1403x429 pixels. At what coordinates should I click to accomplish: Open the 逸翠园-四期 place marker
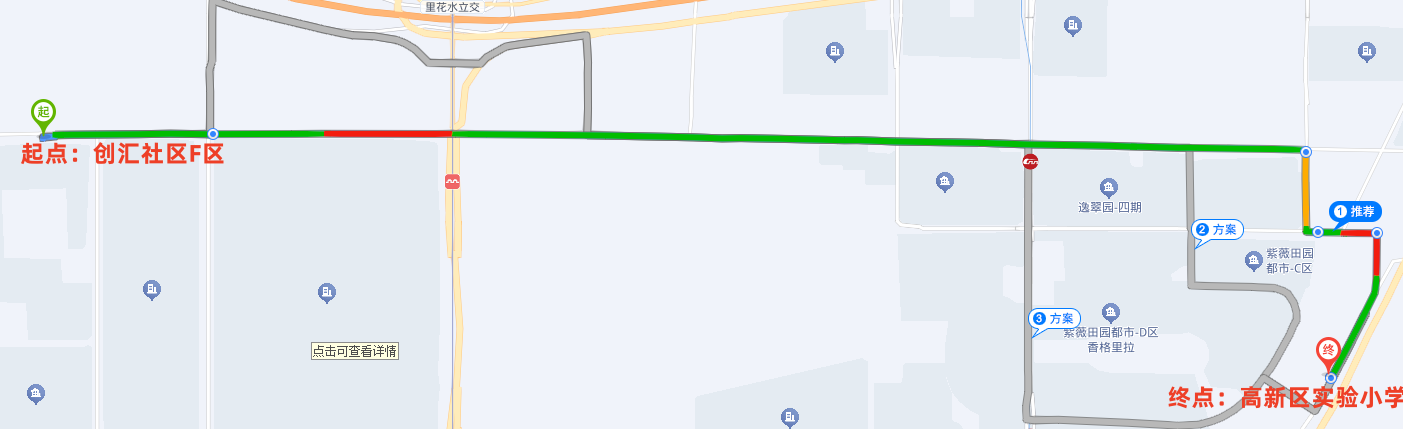click(1108, 187)
